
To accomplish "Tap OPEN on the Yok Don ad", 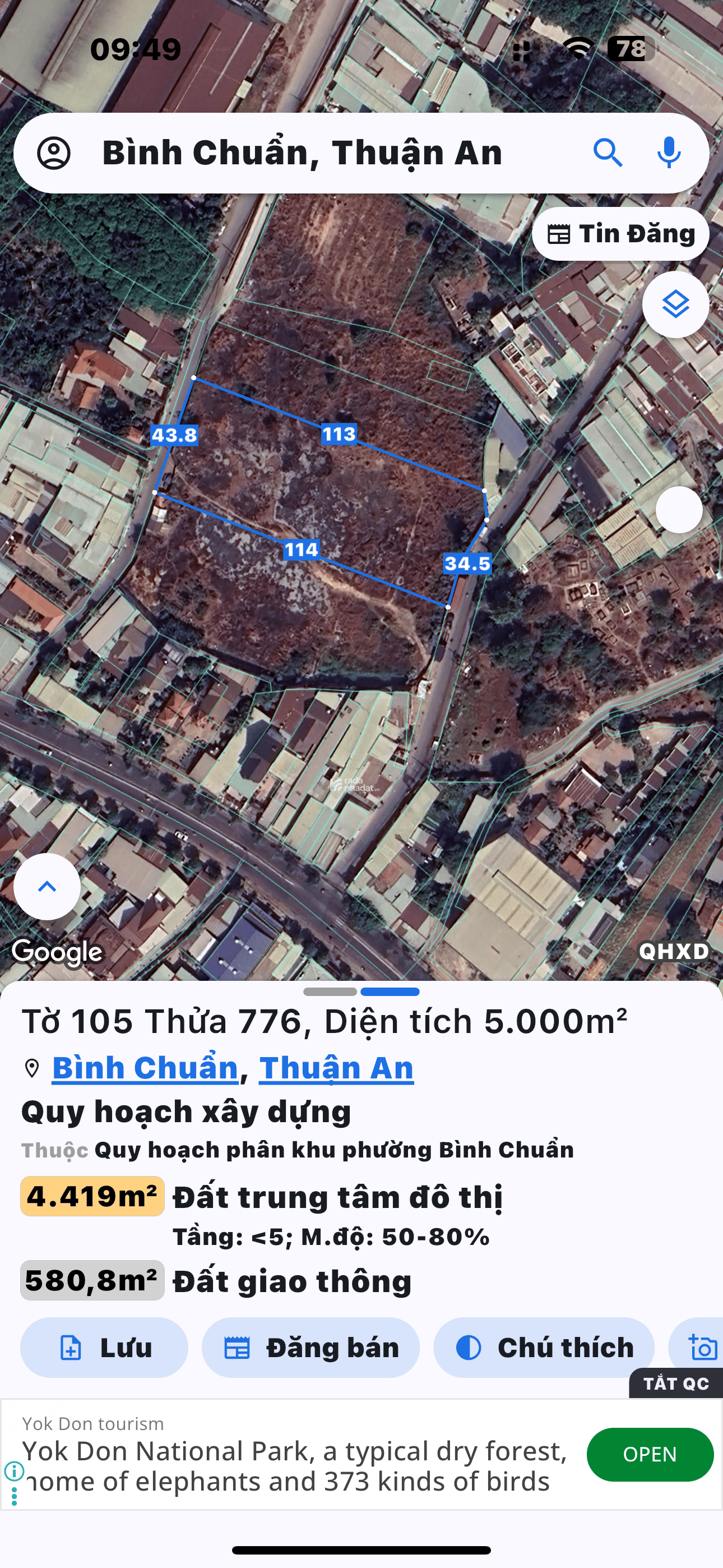I will point(650,1455).
